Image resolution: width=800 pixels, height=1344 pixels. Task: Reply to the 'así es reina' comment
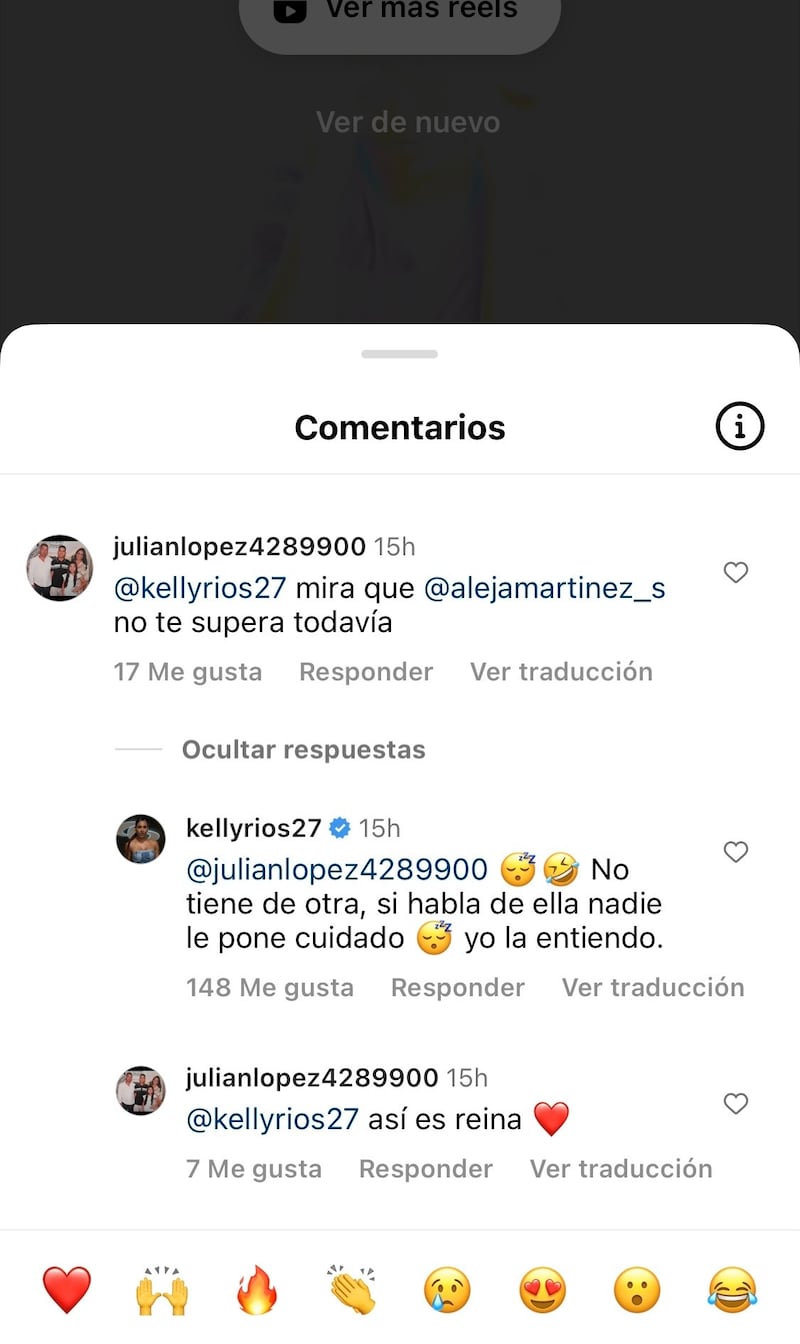pos(425,1169)
